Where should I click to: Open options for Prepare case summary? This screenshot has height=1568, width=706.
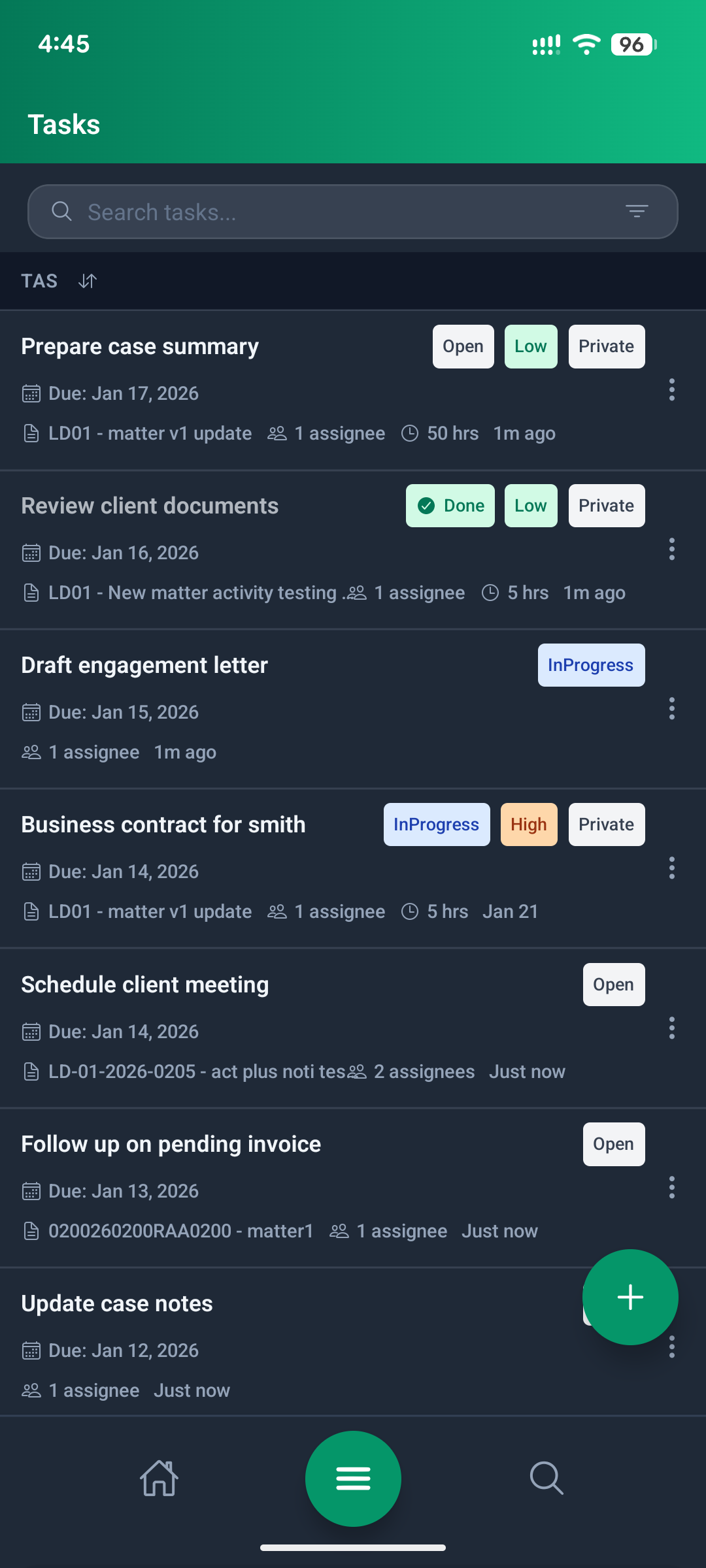click(x=671, y=390)
